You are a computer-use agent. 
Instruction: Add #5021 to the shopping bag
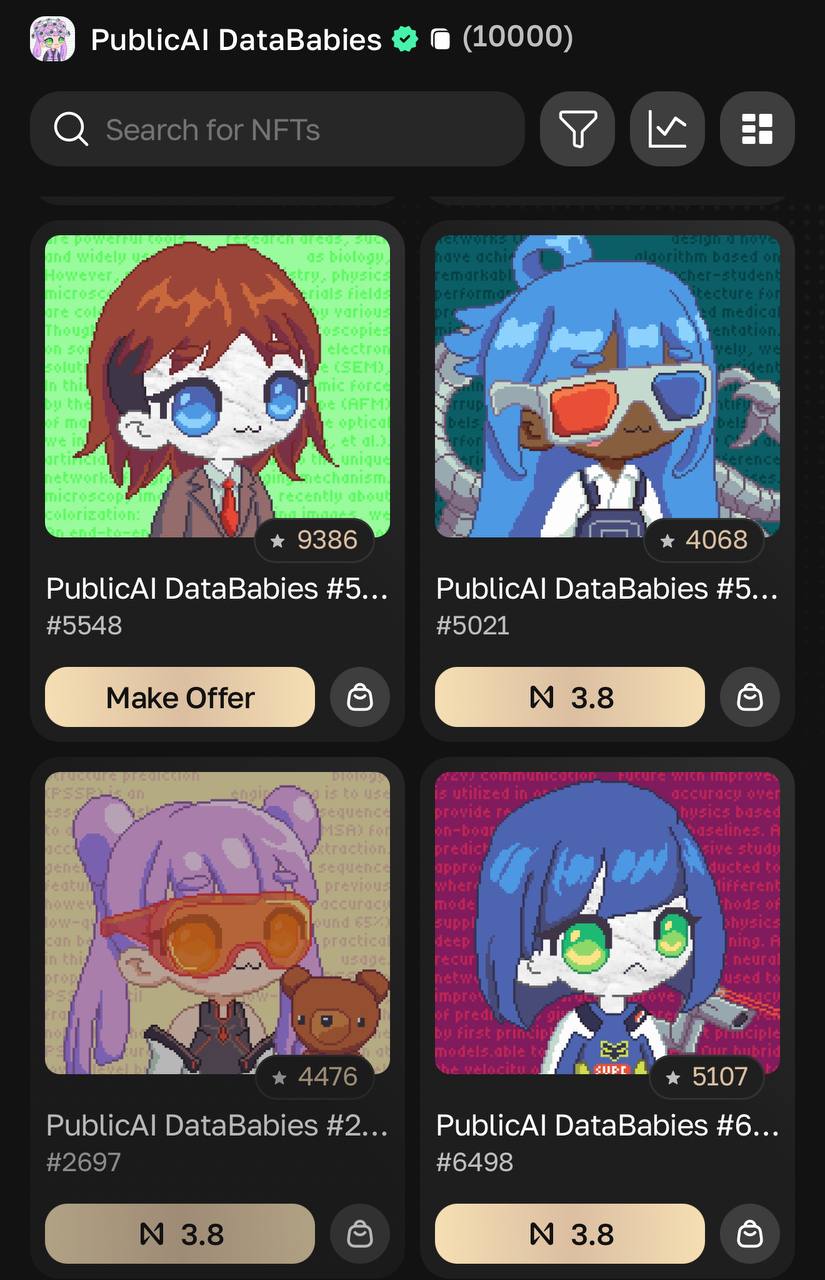click(x=749, y=697)
